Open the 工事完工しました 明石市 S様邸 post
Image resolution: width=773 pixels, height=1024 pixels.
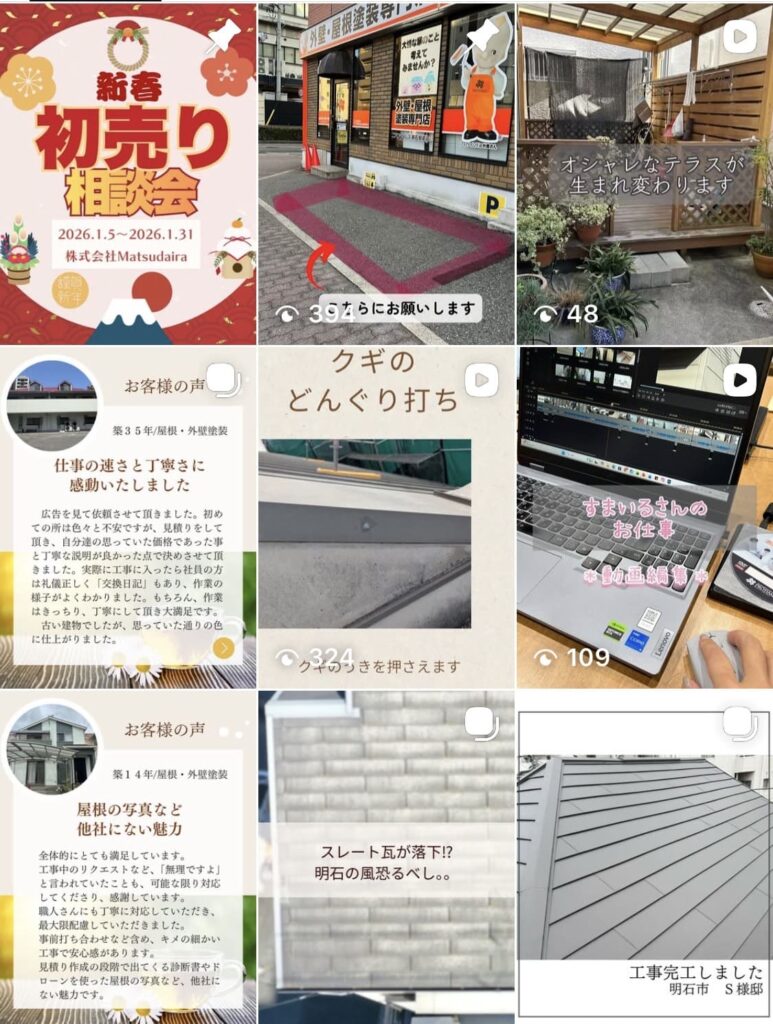[x=644, y=857]
